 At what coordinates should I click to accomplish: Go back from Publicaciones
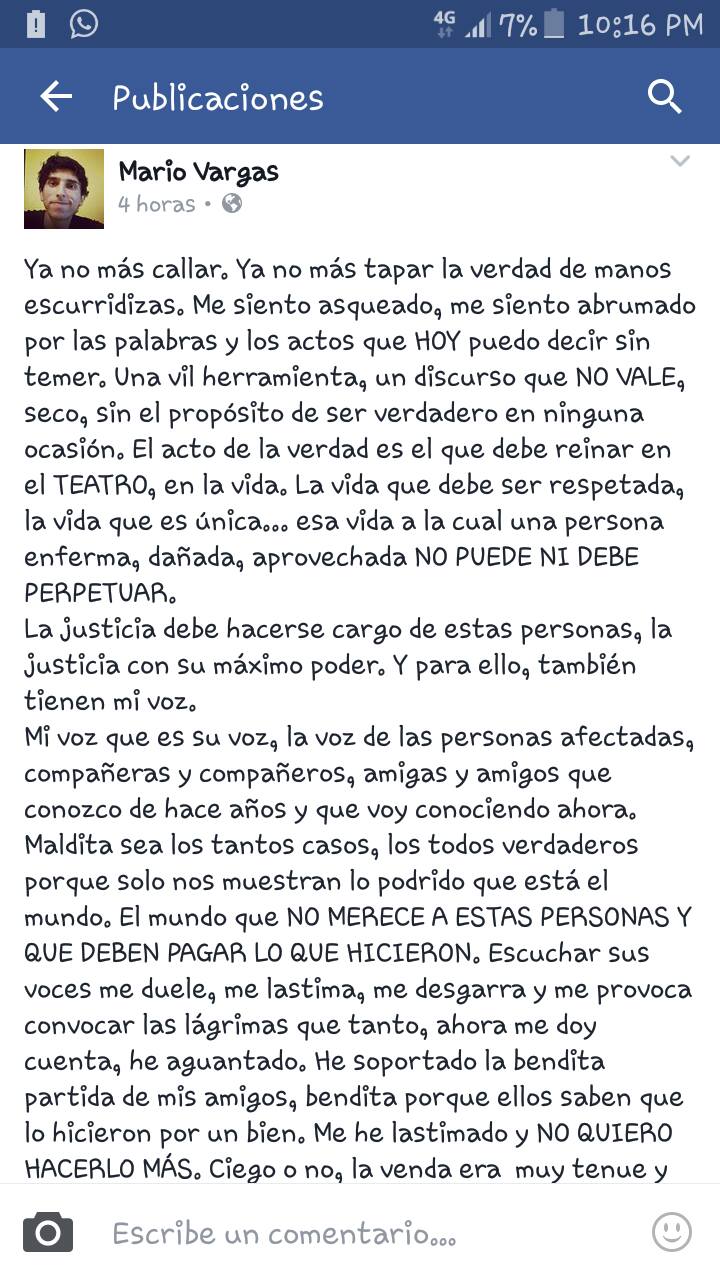pyautogui.click(x=56, y=97)
